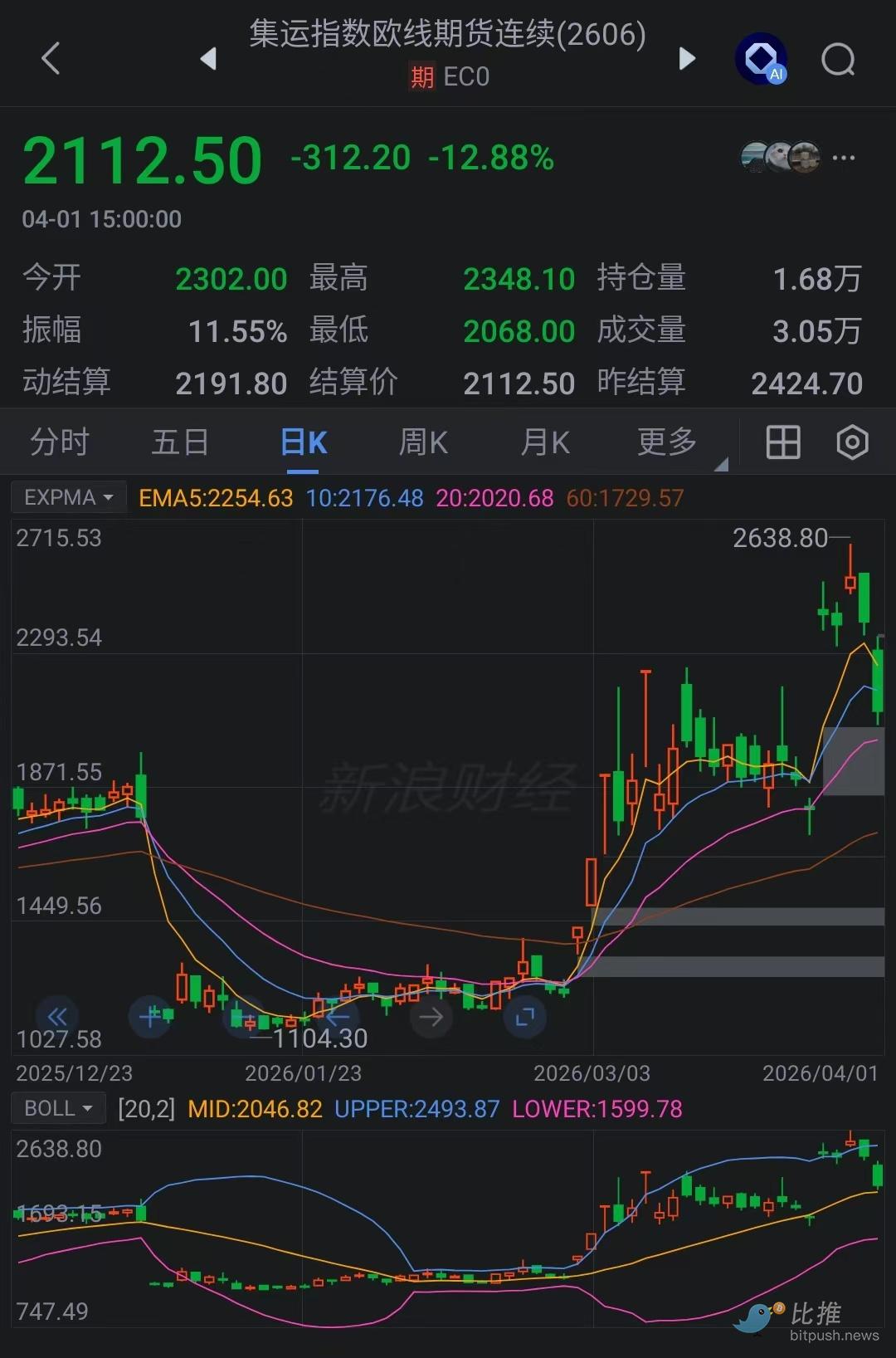This screenshot has height=1358, width=896.
Task: Move chart left with the left arrow
Action: [338, 1016]
